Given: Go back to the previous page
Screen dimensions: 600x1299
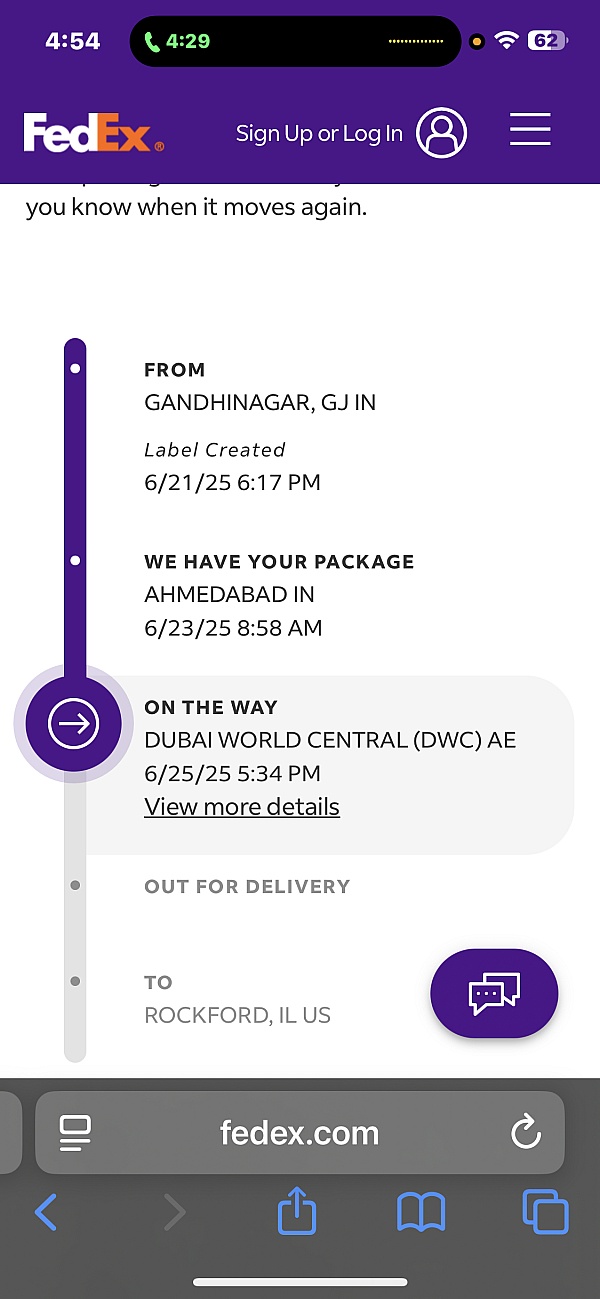Looking at the screenshot, I should [x=46, y=1213].
